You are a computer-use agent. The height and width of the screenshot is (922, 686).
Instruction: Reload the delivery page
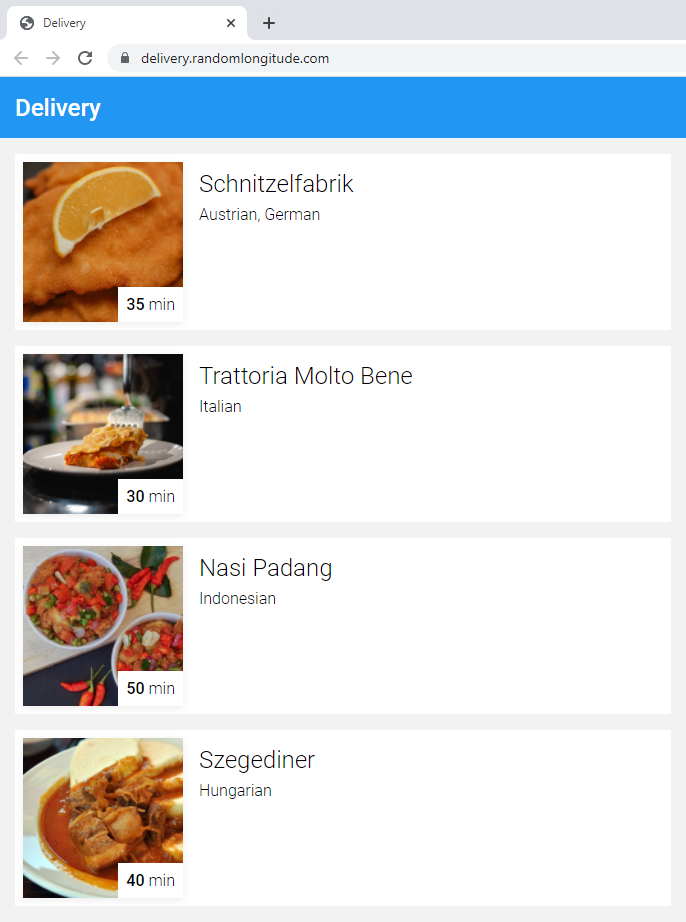click(85, 58)
